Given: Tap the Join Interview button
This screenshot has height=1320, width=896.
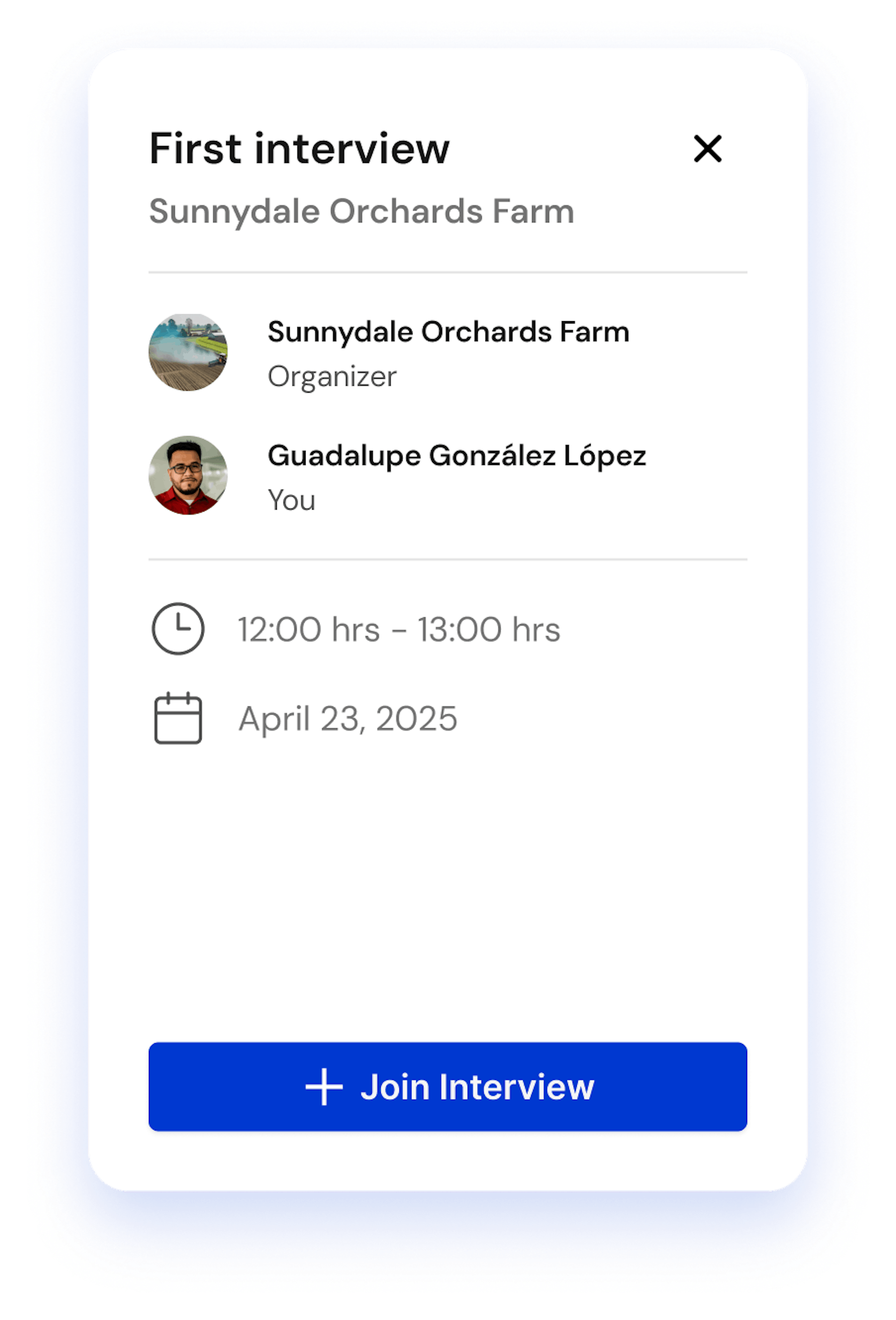Looking at the screenshot, I should (x=448, y=1086).
